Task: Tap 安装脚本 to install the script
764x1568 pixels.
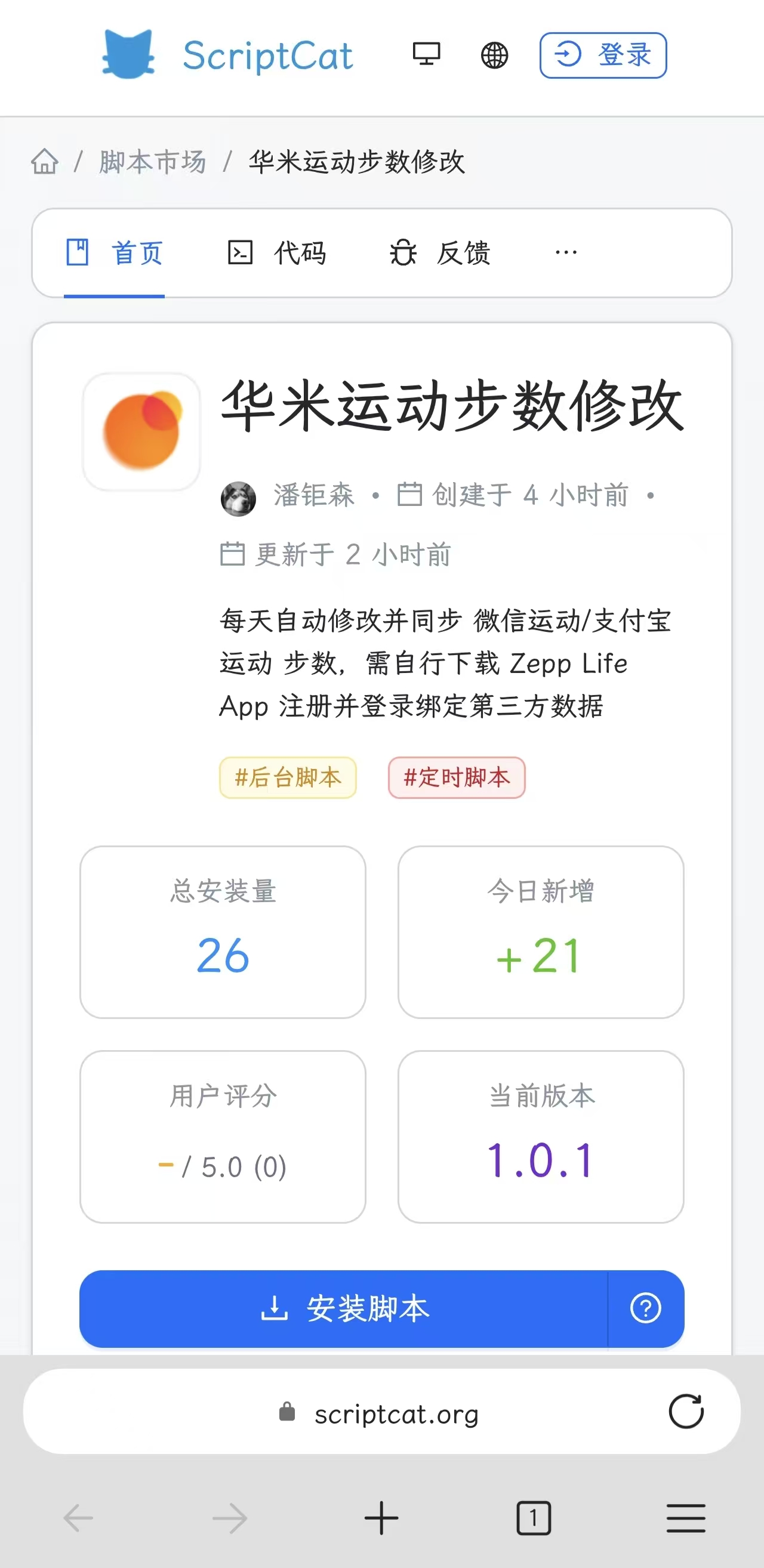Action: [x=344, y=1308]
